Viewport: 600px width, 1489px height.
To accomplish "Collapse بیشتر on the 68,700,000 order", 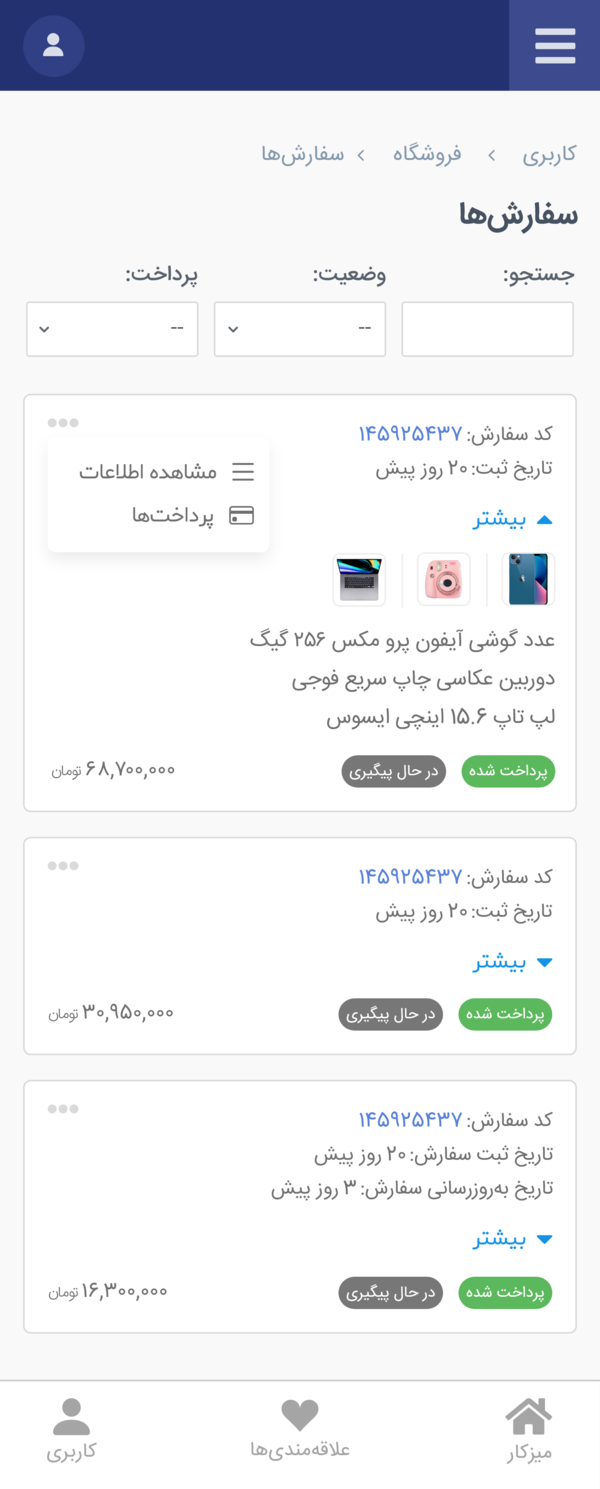I will [512, 519].
